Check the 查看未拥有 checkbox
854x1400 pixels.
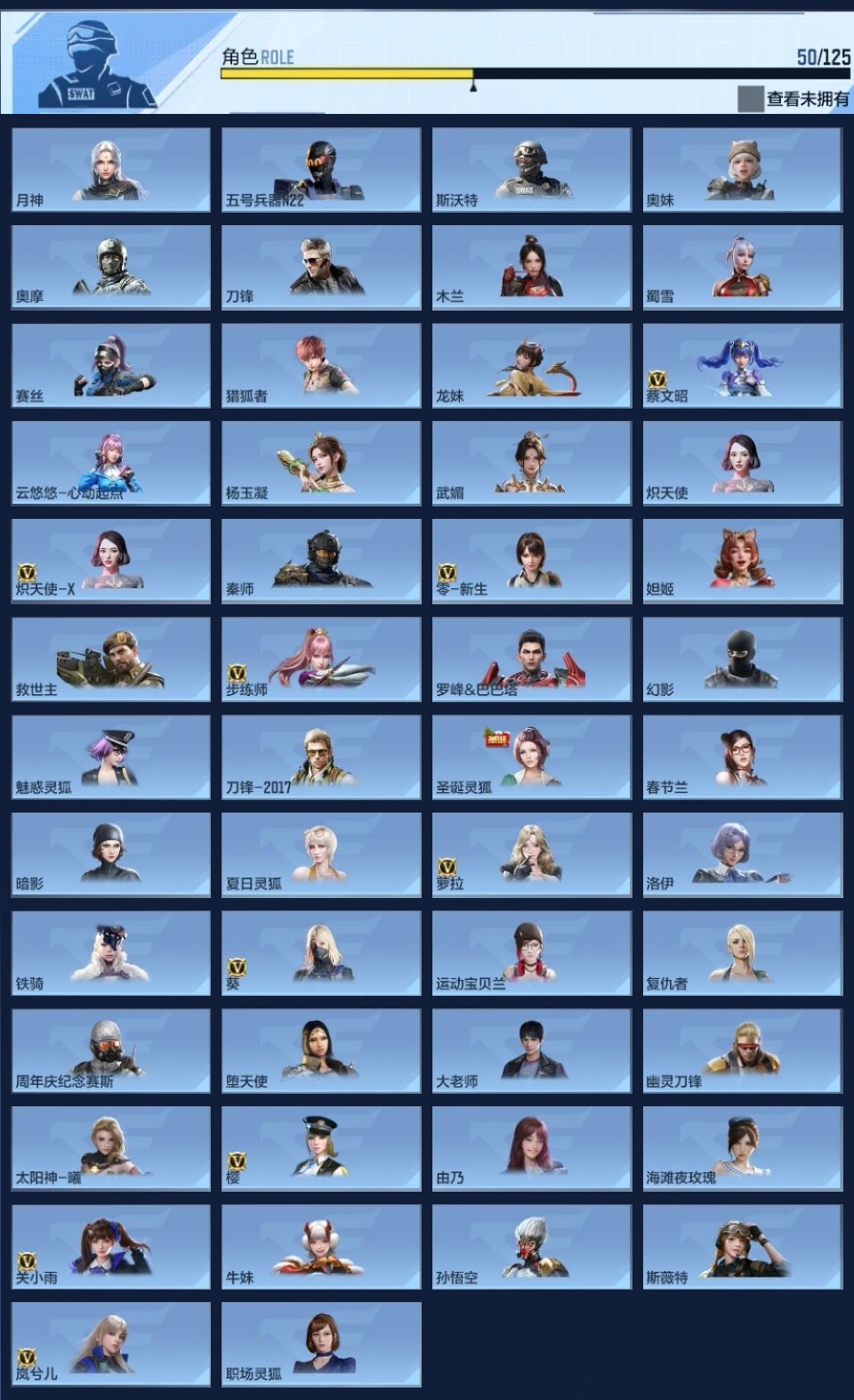[750, 99]
